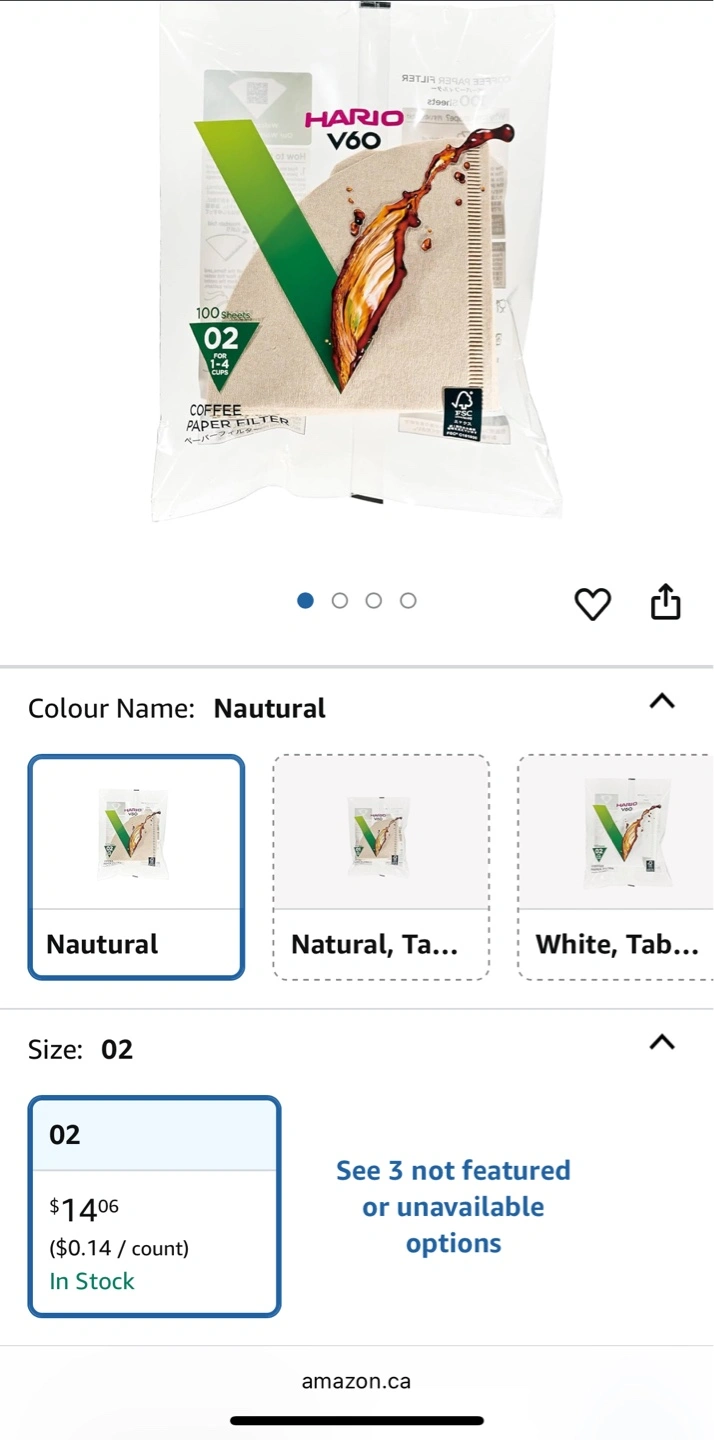Tap the amazon.ca address bar

click(356, 1381)
